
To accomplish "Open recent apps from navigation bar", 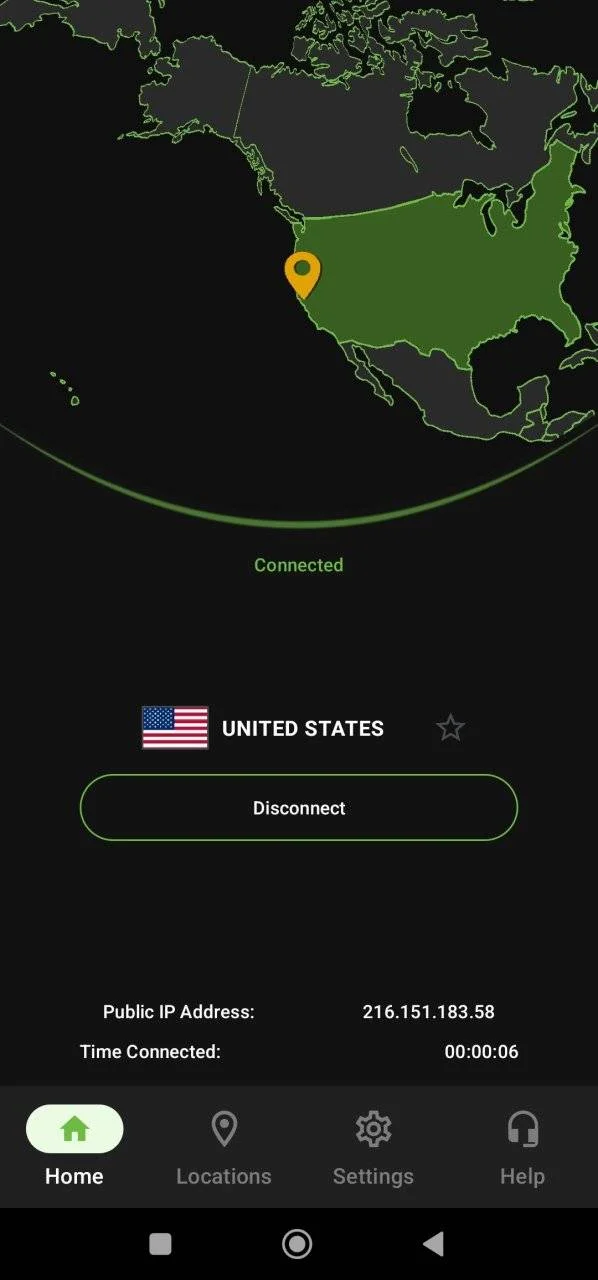I will point(160,1243).
